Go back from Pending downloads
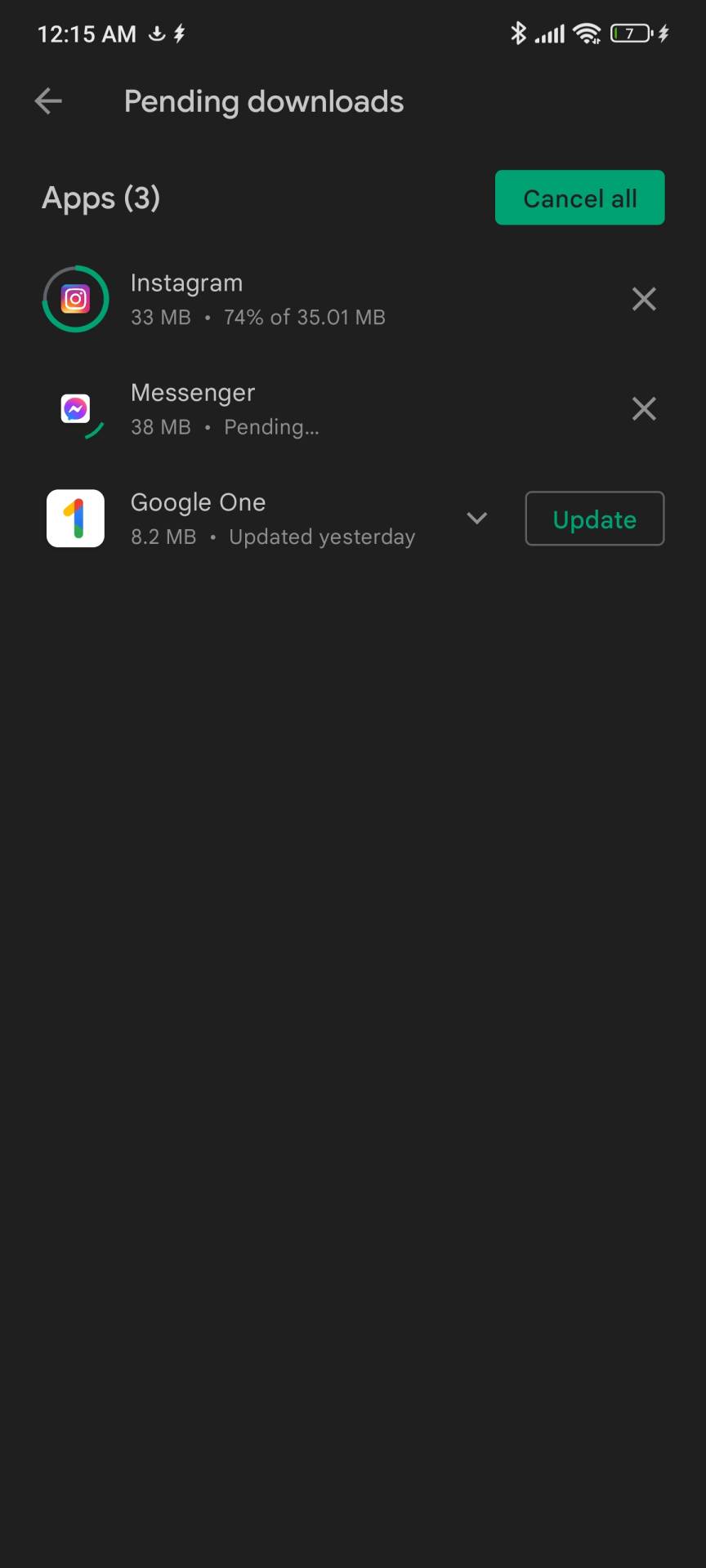Image resolution: width=706 pixels, height=1568 pixels. [x=49, y=101]
